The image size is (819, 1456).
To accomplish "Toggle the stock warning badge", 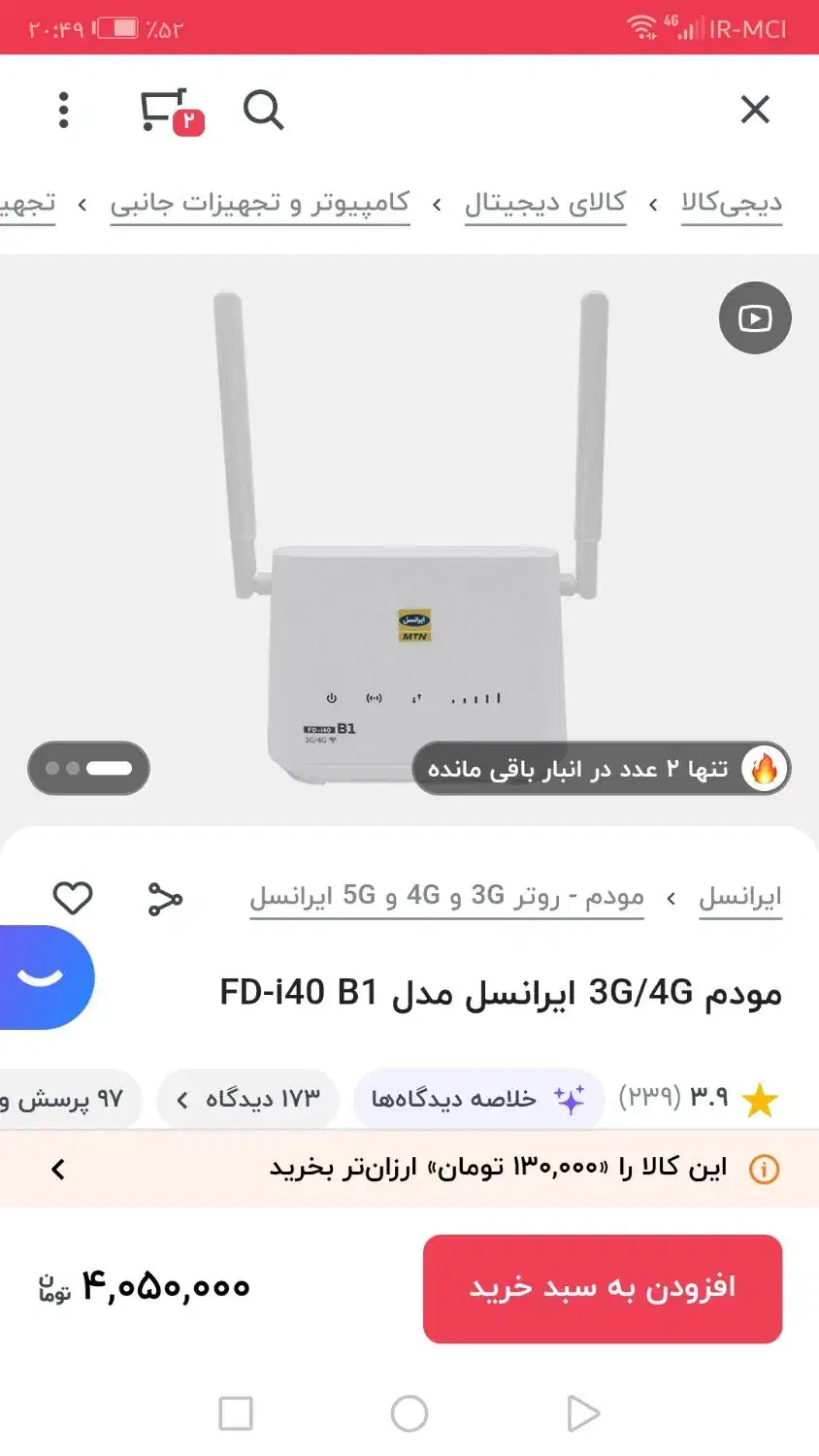I will pyautogui.click(x=602, y=768).
